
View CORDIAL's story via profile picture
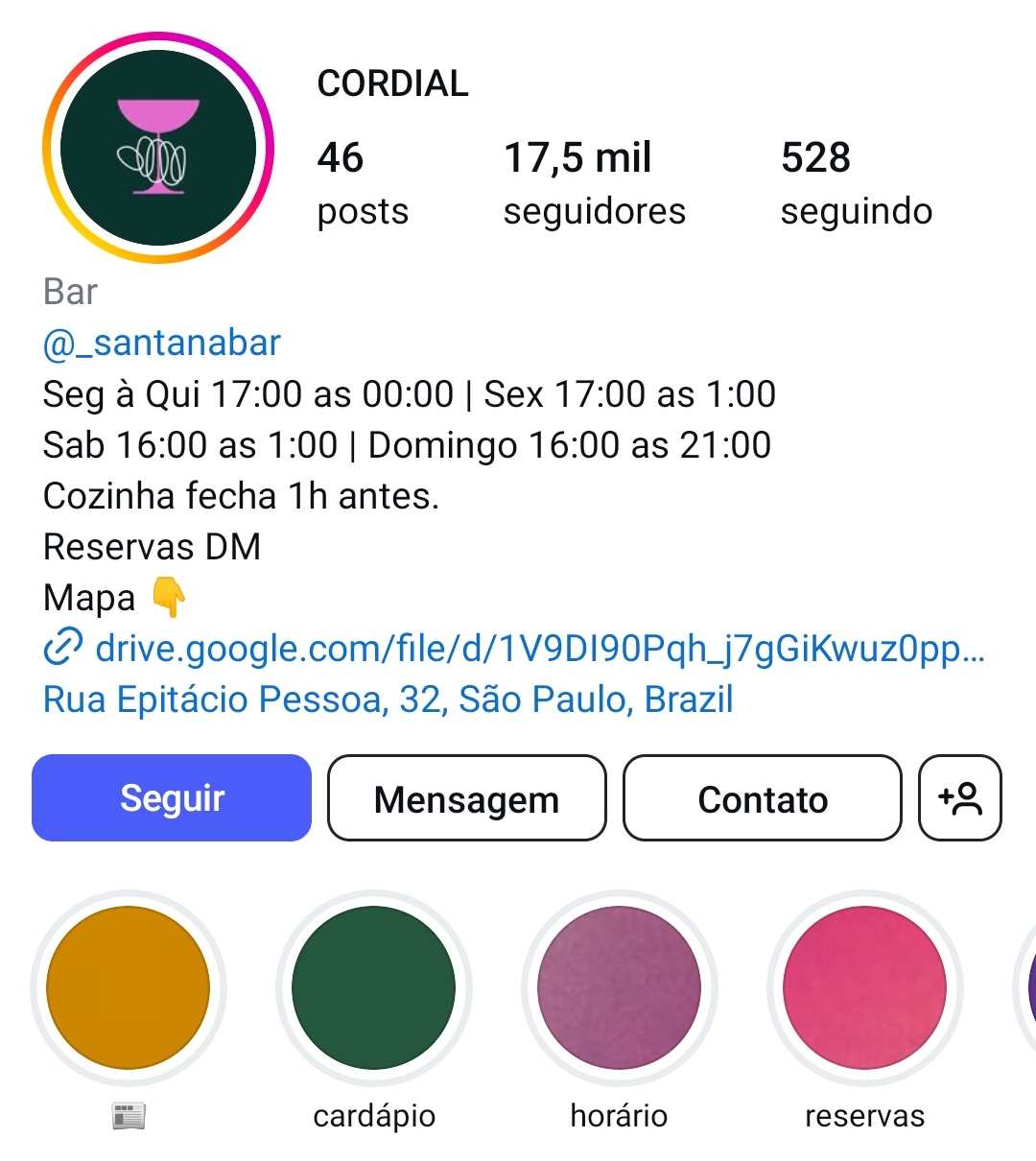[x=158, y=148]
